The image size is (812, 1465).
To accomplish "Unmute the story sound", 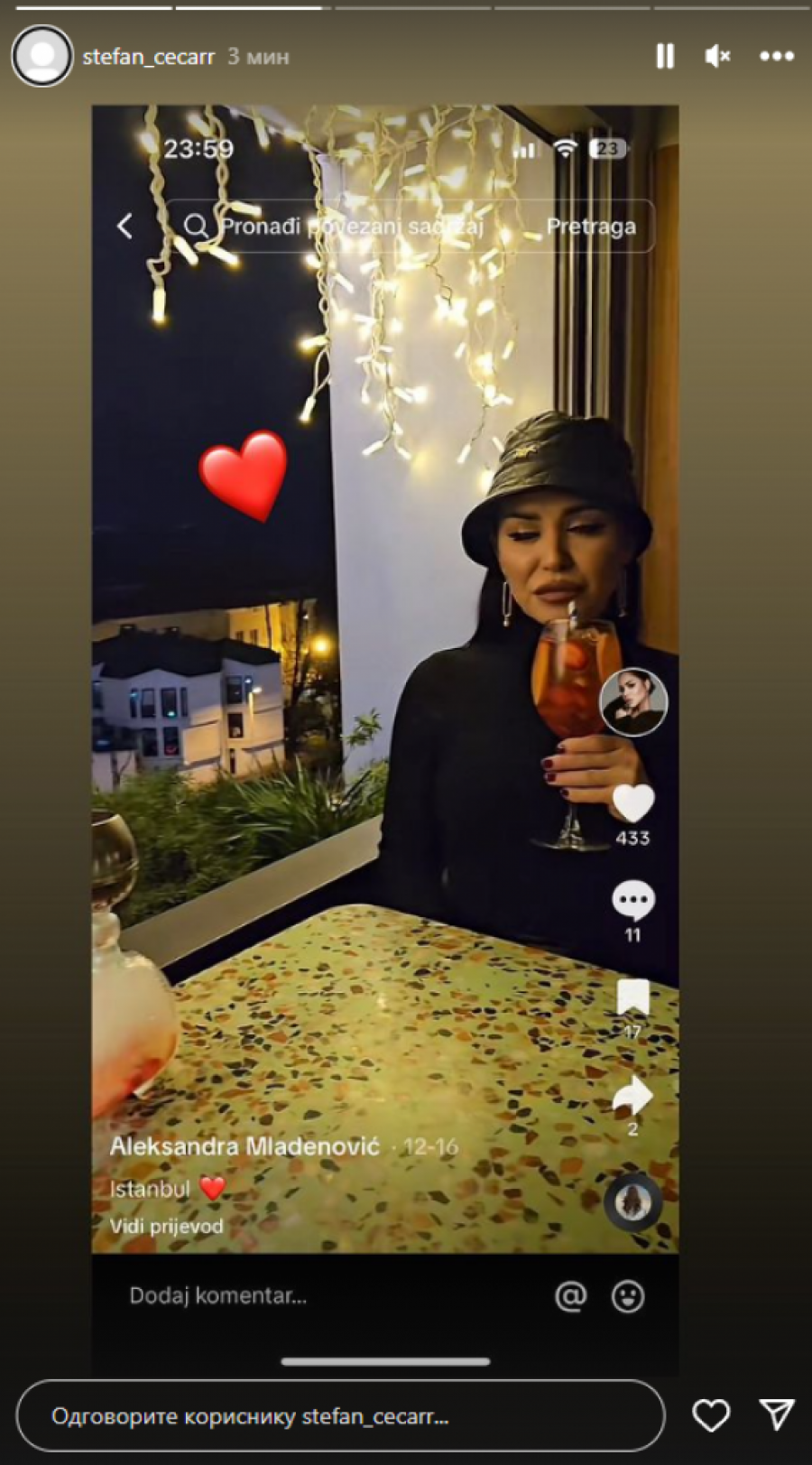I will pos(717,56).
